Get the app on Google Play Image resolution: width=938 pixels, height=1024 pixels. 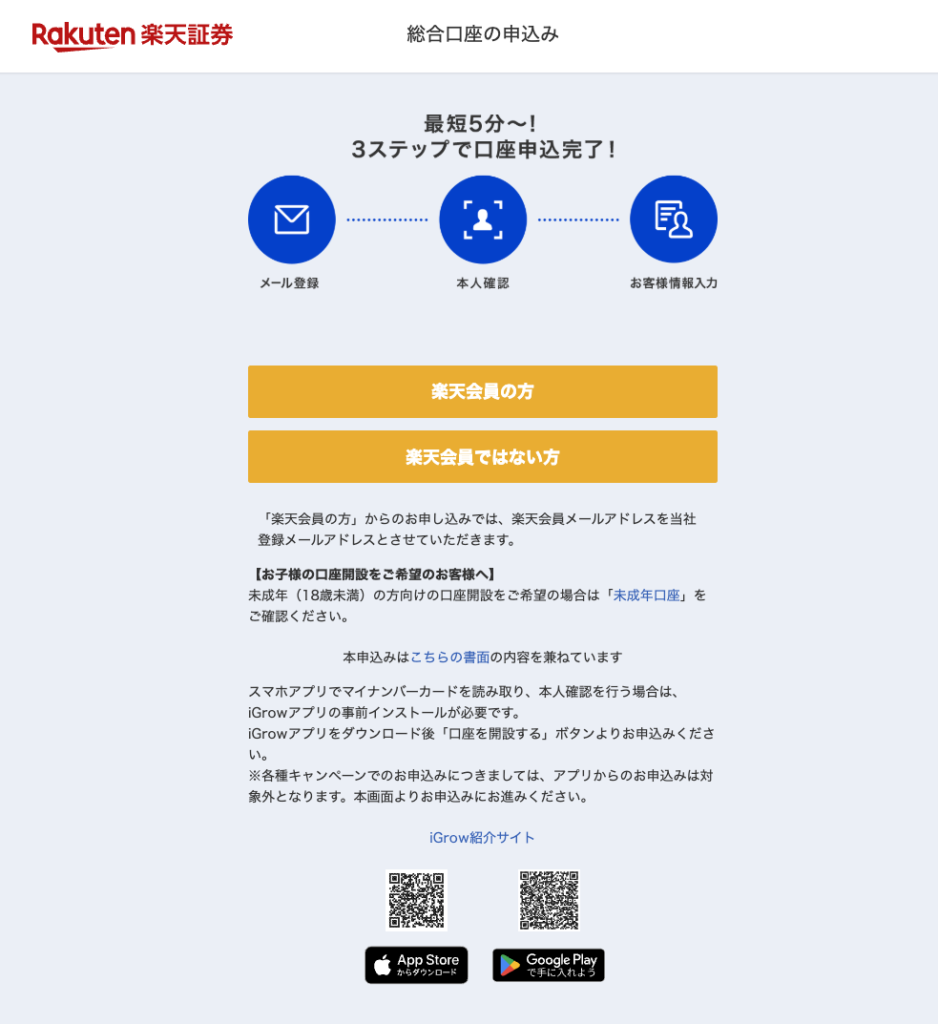pyautogui.click(x=548, y=965)
